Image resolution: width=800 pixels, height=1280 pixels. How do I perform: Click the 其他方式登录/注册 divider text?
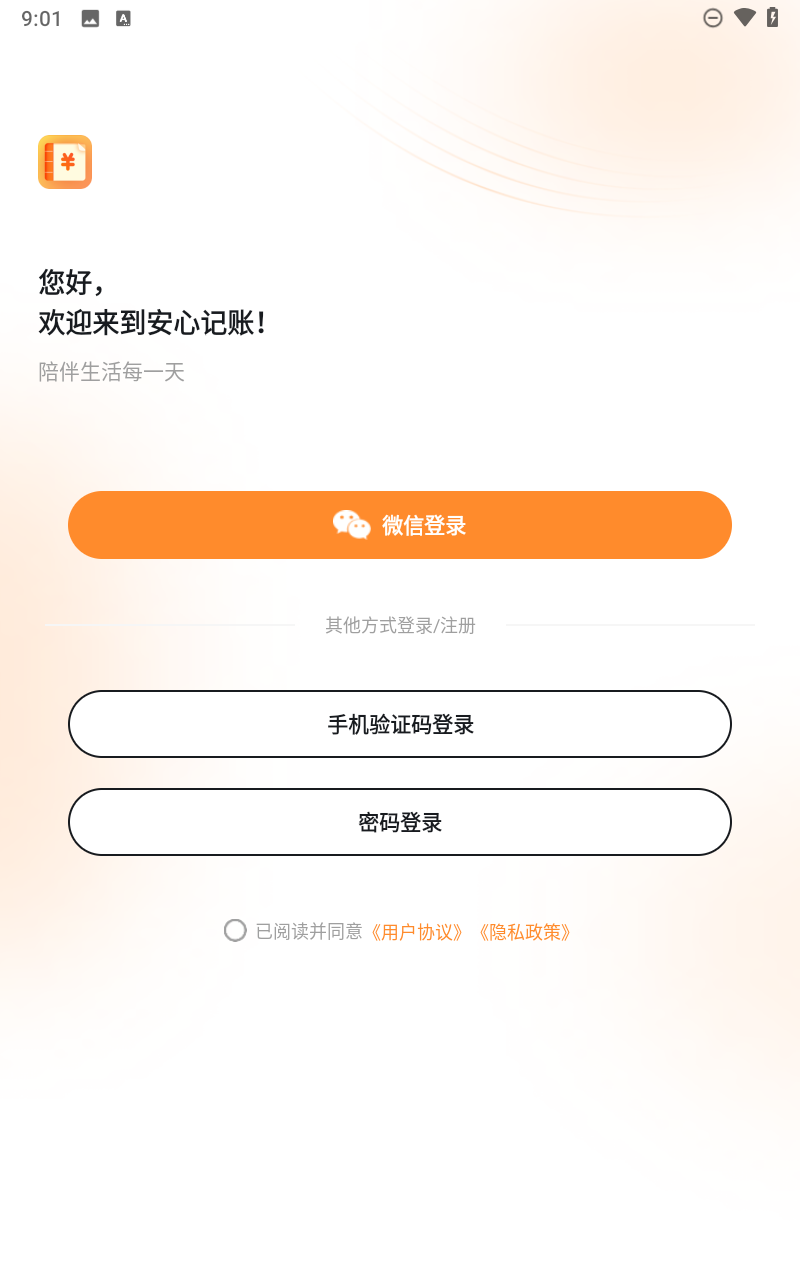tap(400, 625)
